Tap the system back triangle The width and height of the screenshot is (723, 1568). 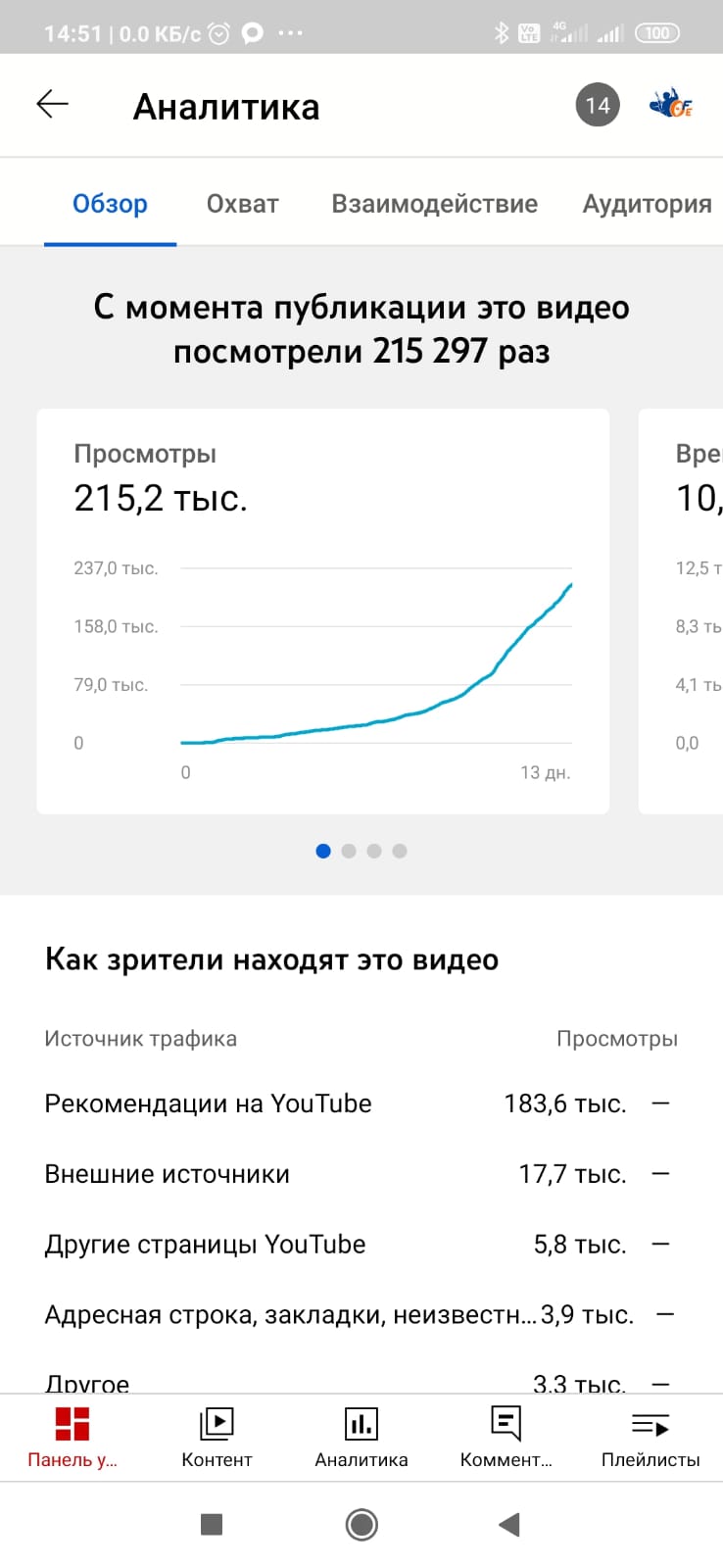coord(508,1524)
